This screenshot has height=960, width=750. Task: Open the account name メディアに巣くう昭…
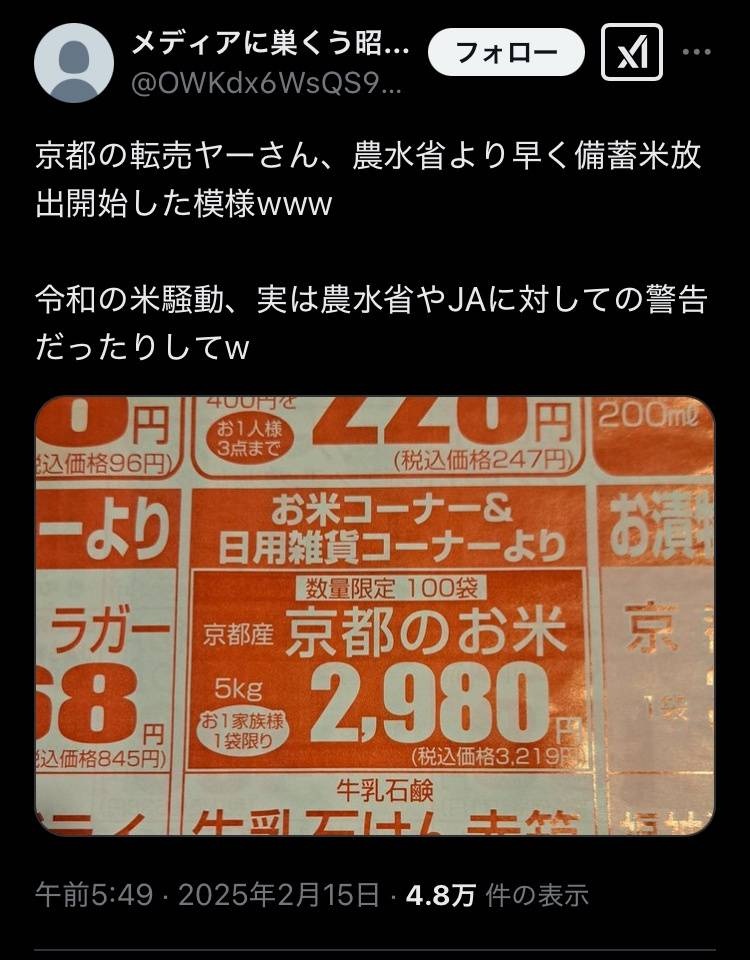coord(270,45)
